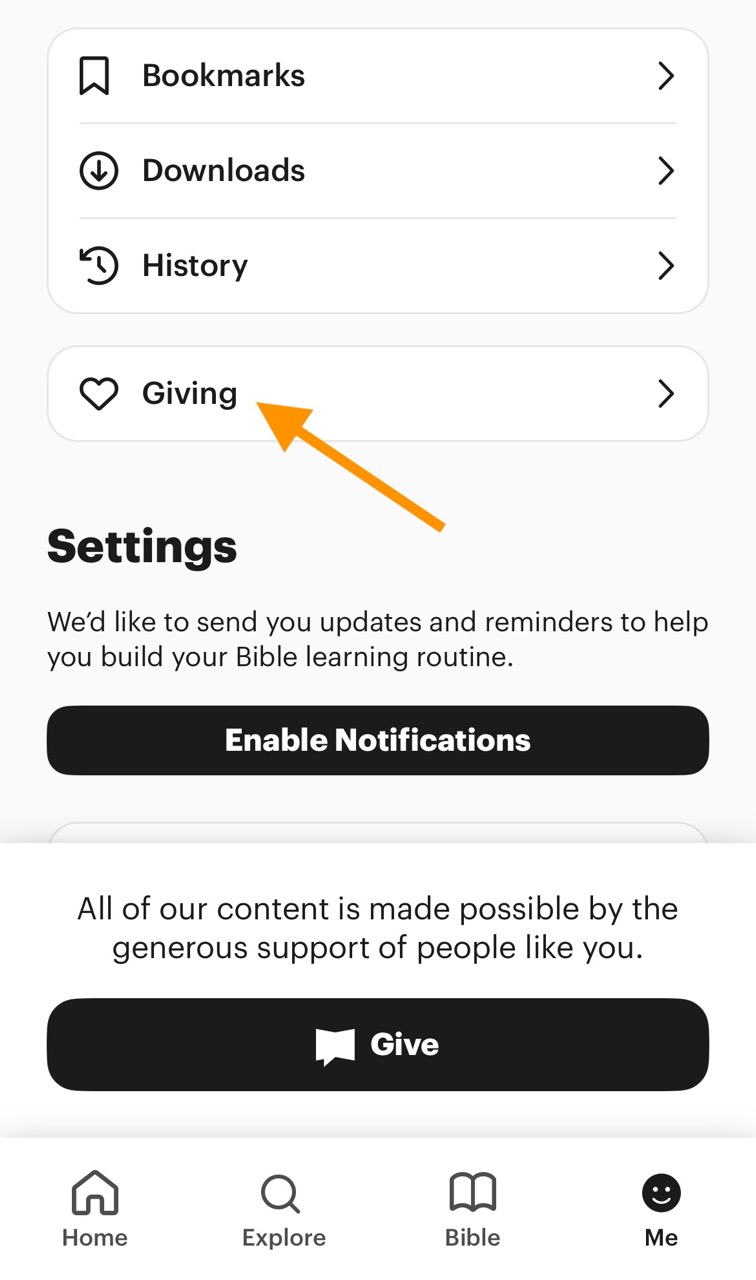Click the speech-bubble icon inside the Give button
Image resolution: width=756 pixels, height=1280 pixels.
[336, 1043]
